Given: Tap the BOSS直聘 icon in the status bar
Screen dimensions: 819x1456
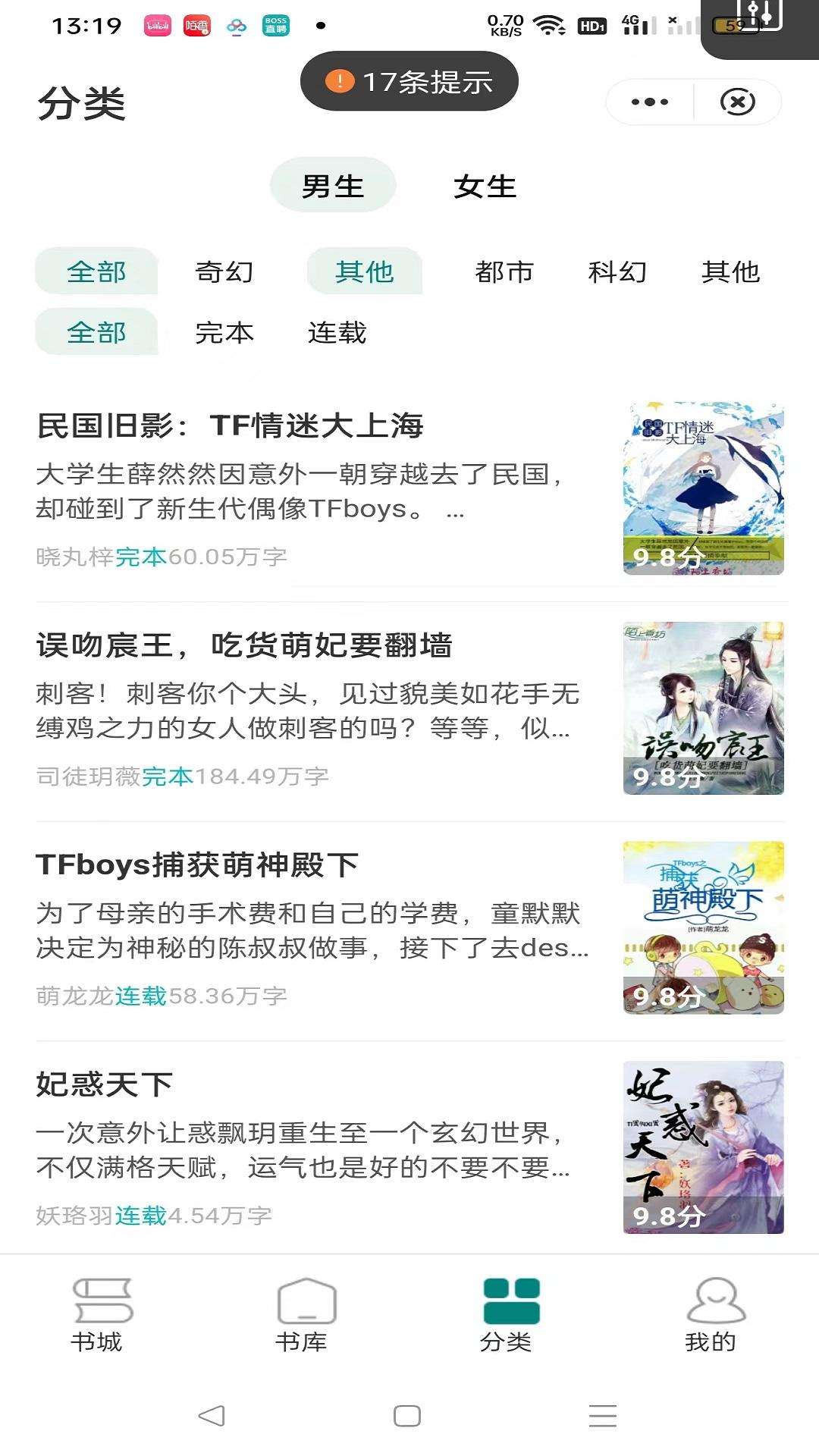Looking at the screenshot, I should [x=276, y=24].
